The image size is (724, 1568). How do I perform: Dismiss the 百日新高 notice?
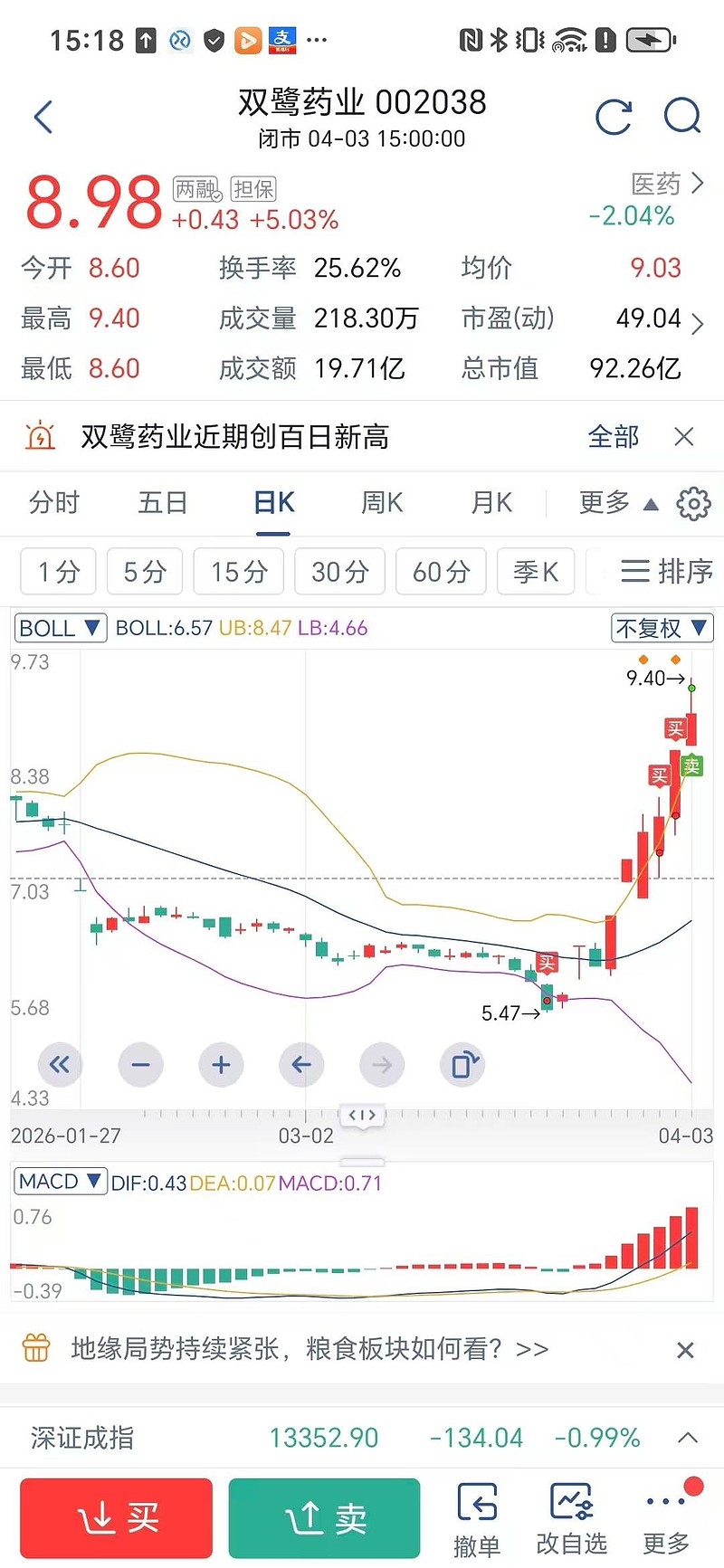684,437
